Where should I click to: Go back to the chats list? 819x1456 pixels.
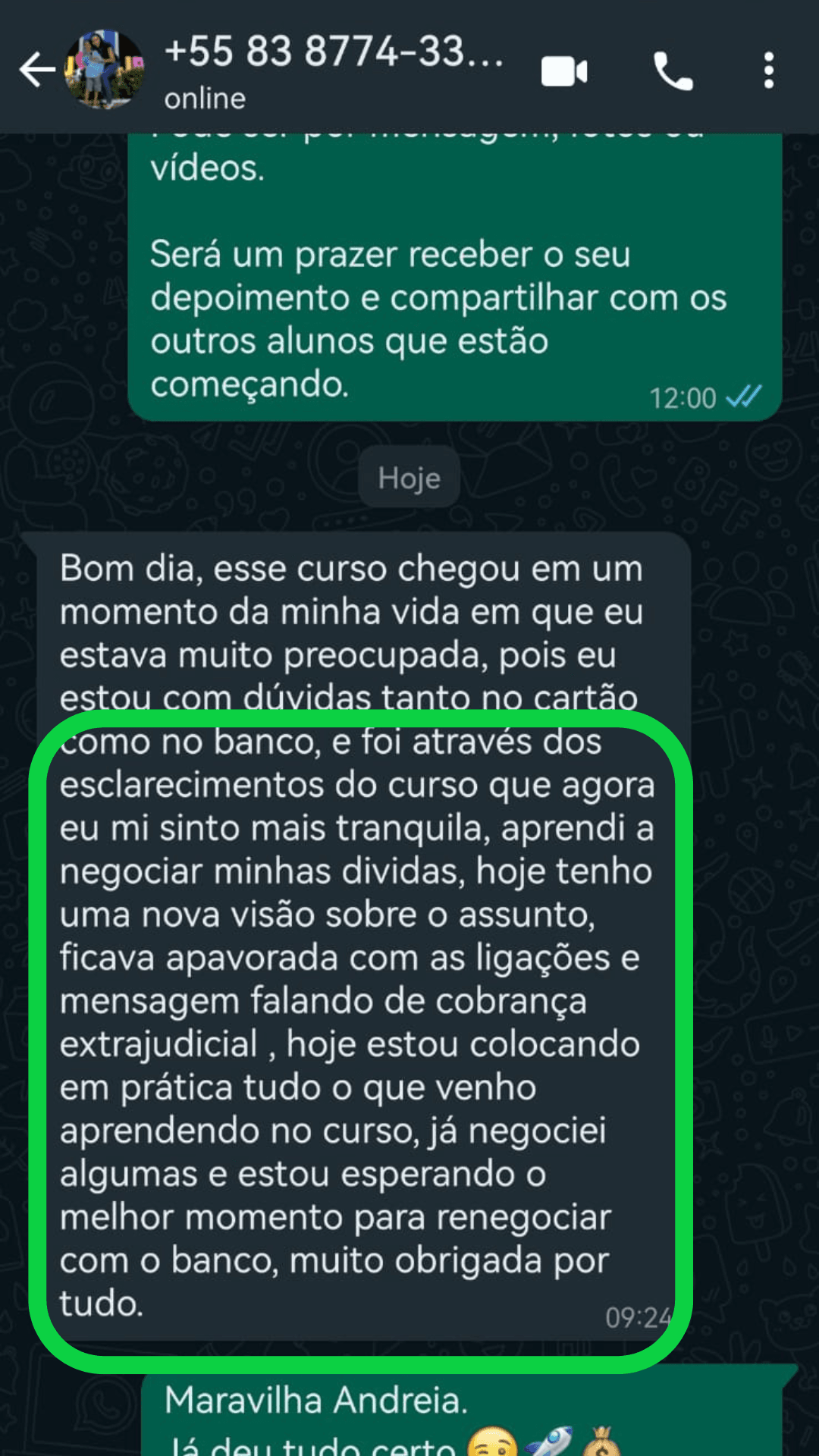click(36, 71)
